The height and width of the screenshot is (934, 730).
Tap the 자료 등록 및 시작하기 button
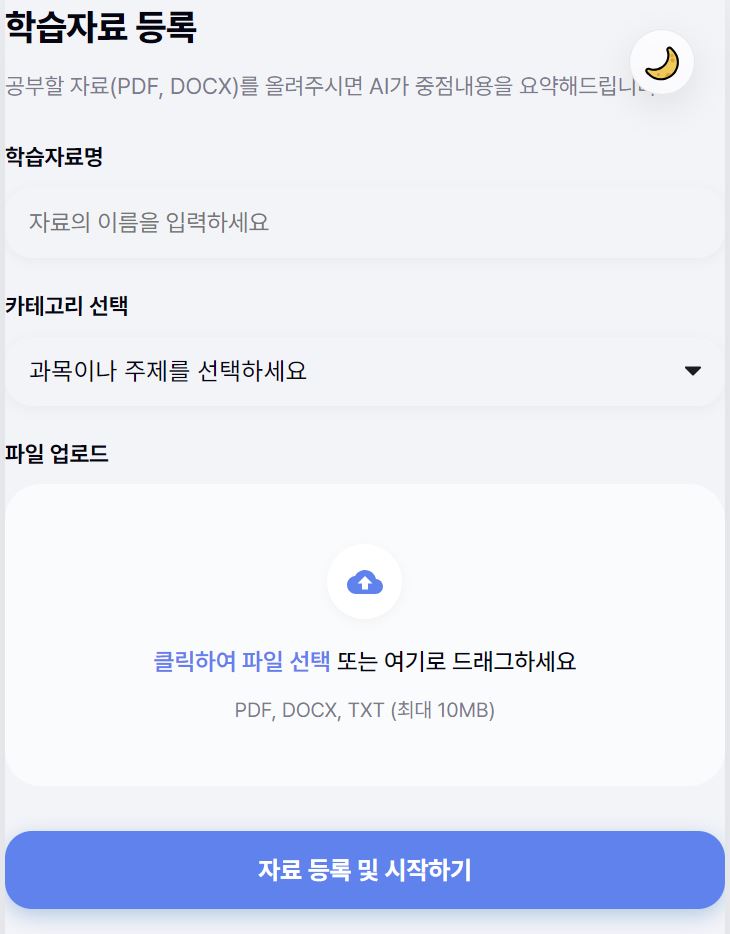[364, 870]
